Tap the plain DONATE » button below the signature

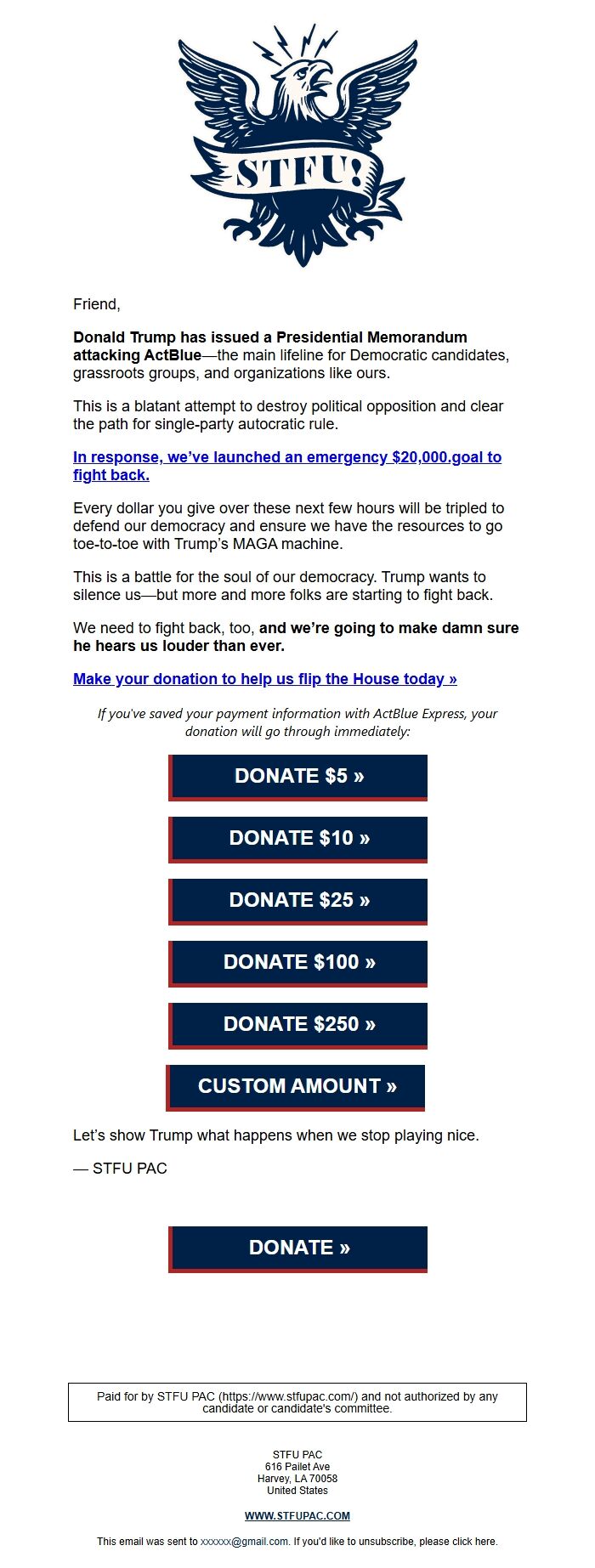point(298,1248)
